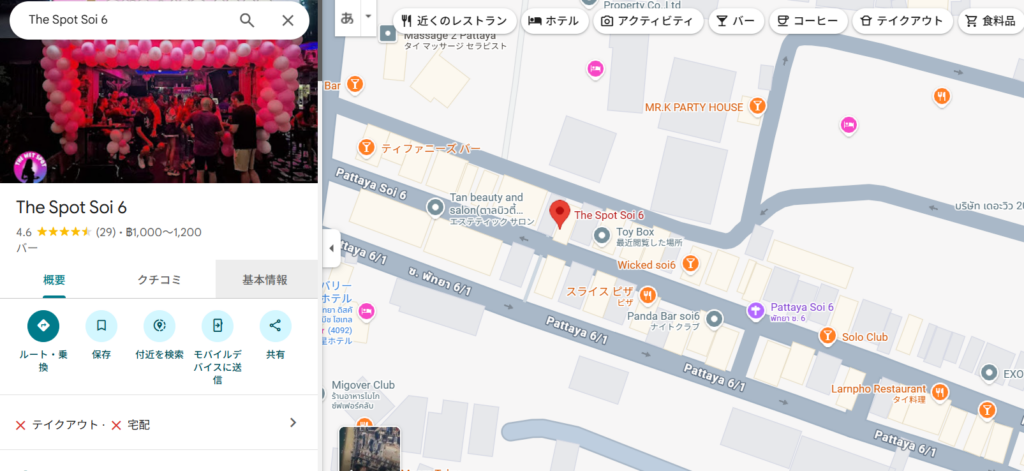Choose the コーヒー chip
This screenshot has height=471, width=1024.
coord(807,20)
